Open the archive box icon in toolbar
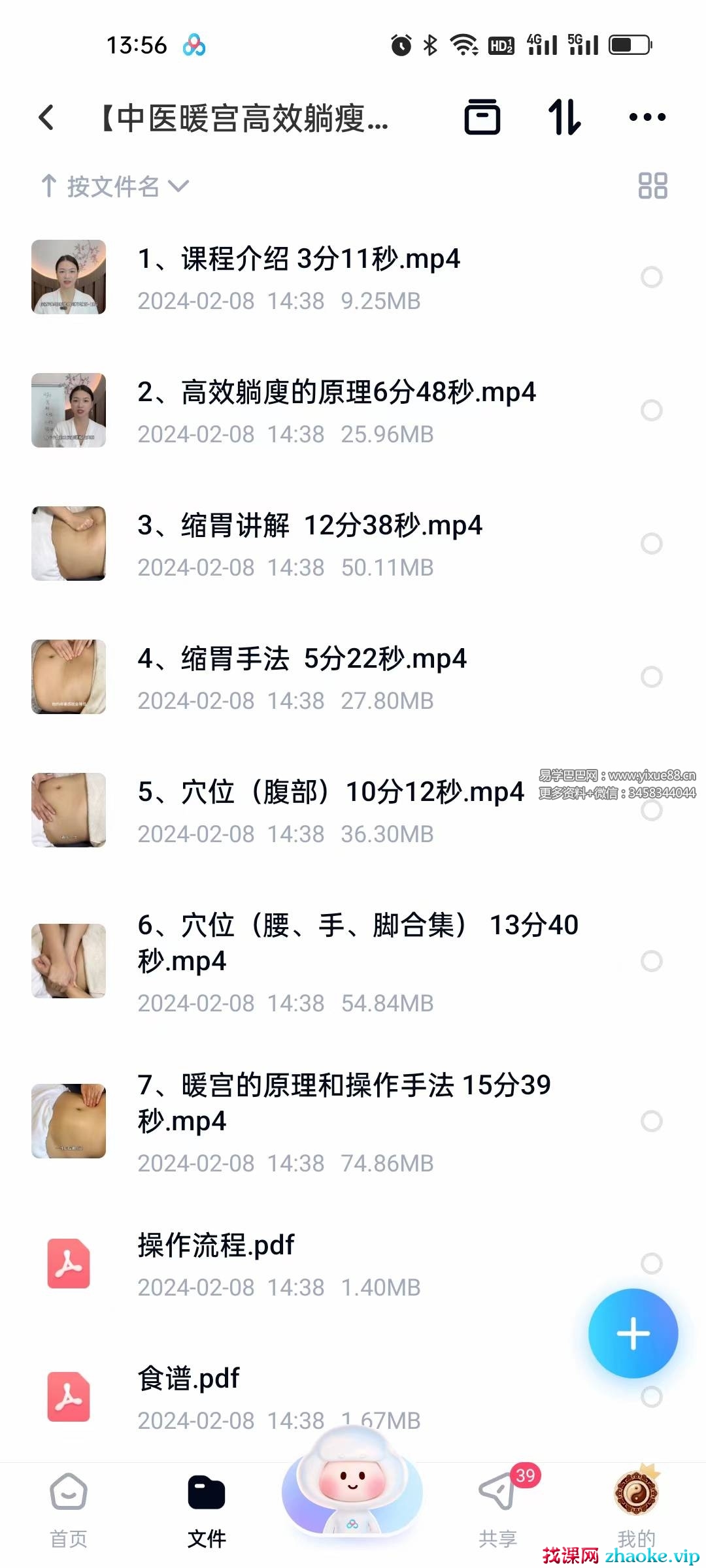 click(482, 118)
